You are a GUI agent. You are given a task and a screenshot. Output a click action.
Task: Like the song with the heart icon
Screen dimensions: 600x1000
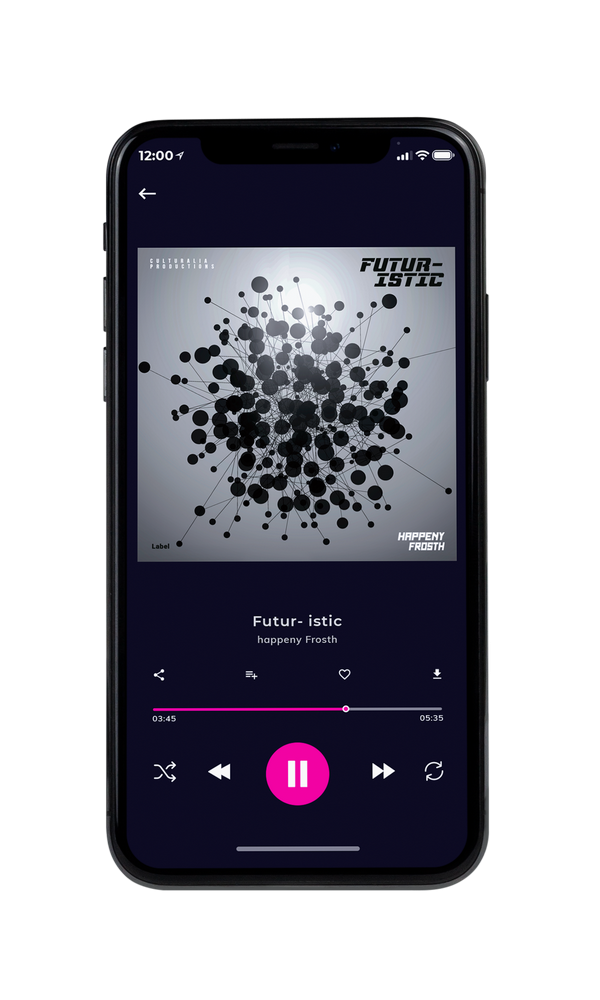(x=344, y=674)
